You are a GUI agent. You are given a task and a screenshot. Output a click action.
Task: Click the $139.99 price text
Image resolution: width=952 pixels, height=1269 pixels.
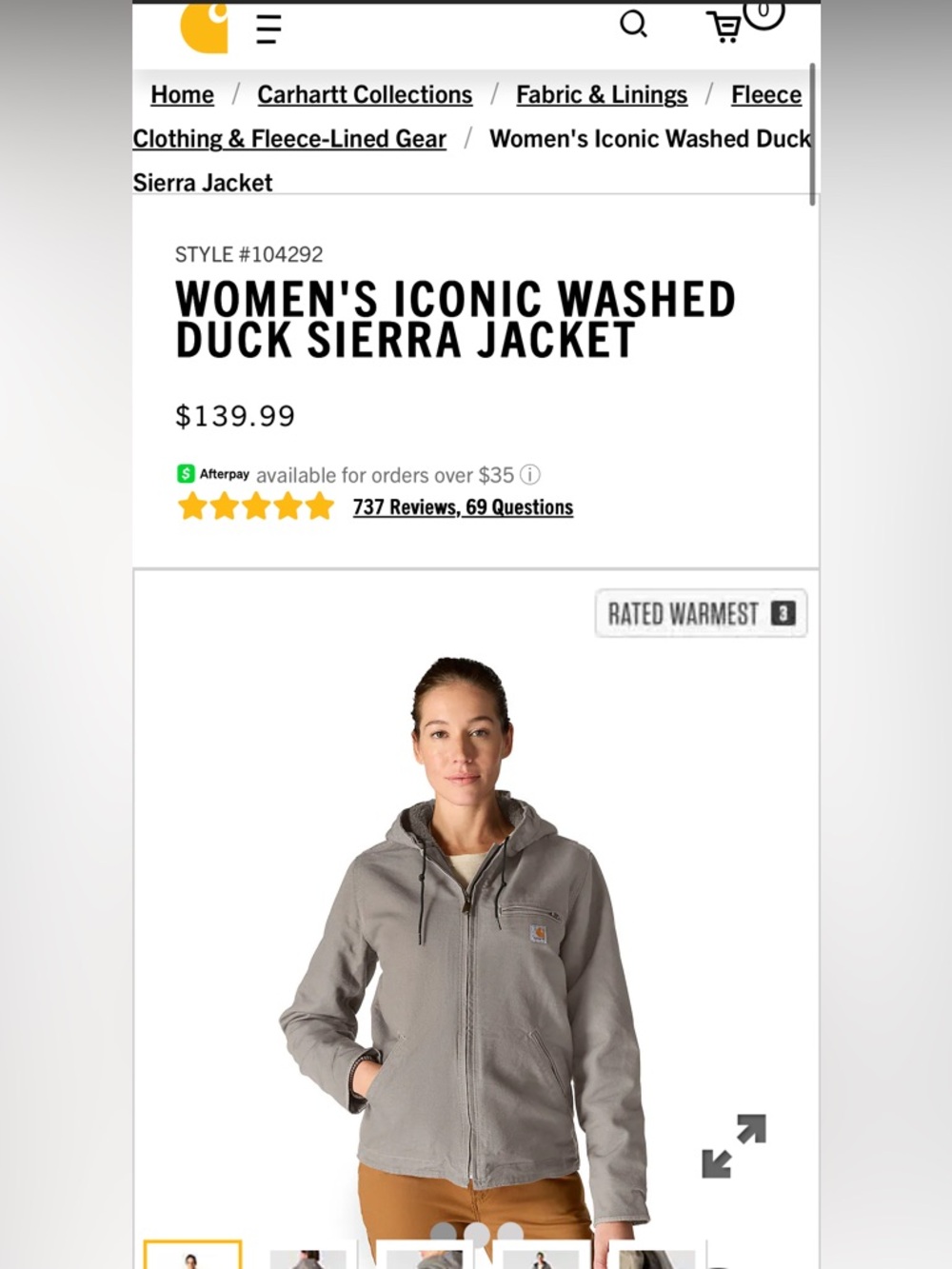pos(234,416)
